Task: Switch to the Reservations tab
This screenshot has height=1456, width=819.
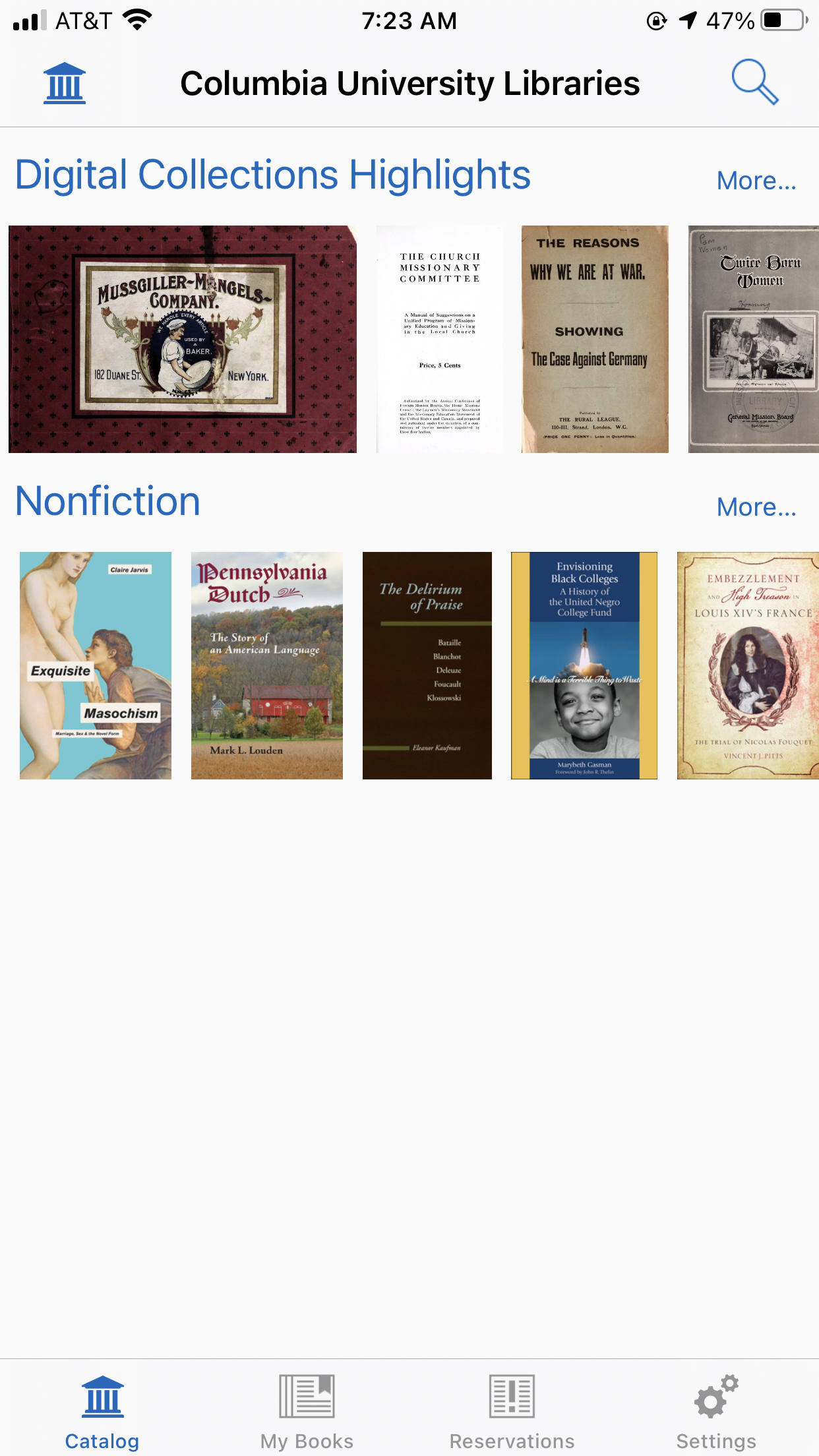Action: (x=512, y=1412)
